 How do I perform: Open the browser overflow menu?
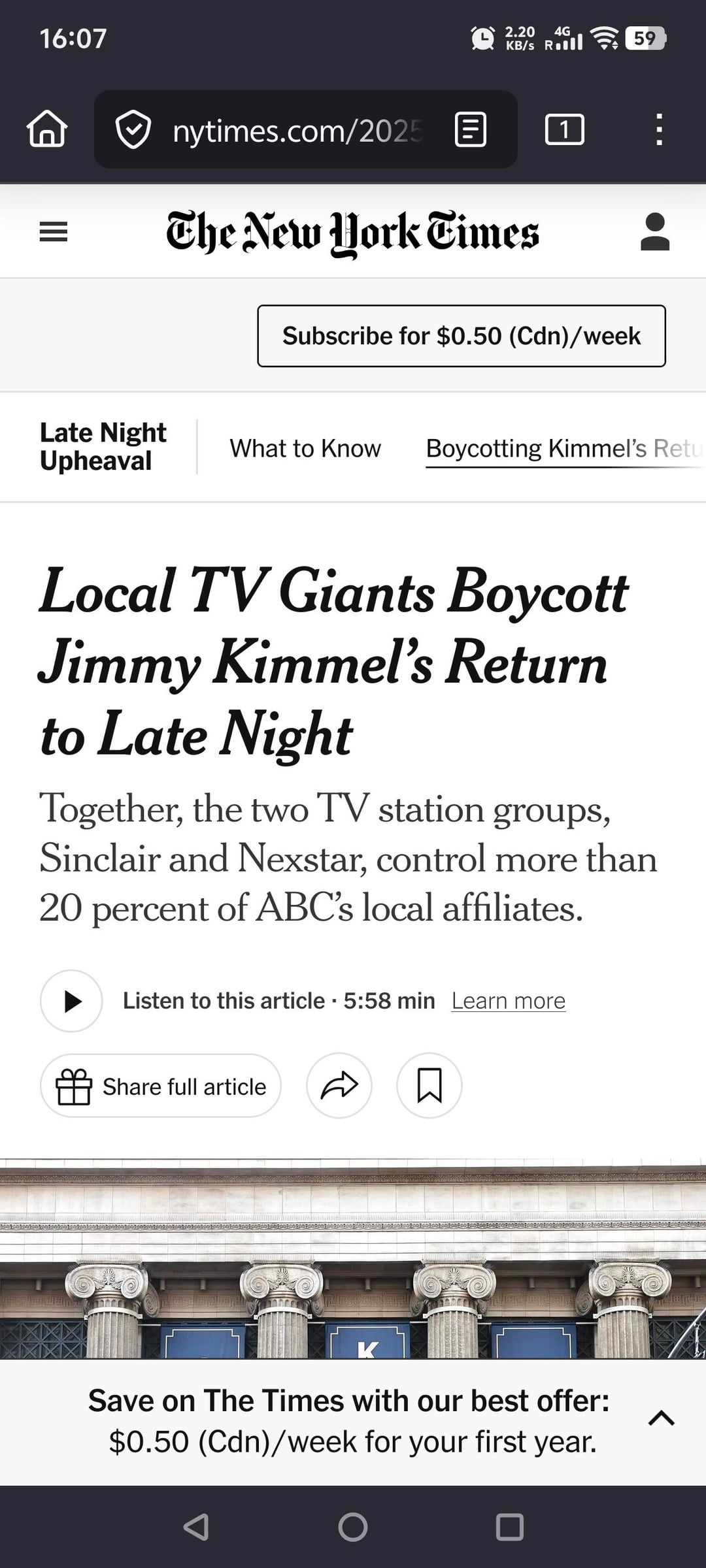tap(659, 129)
